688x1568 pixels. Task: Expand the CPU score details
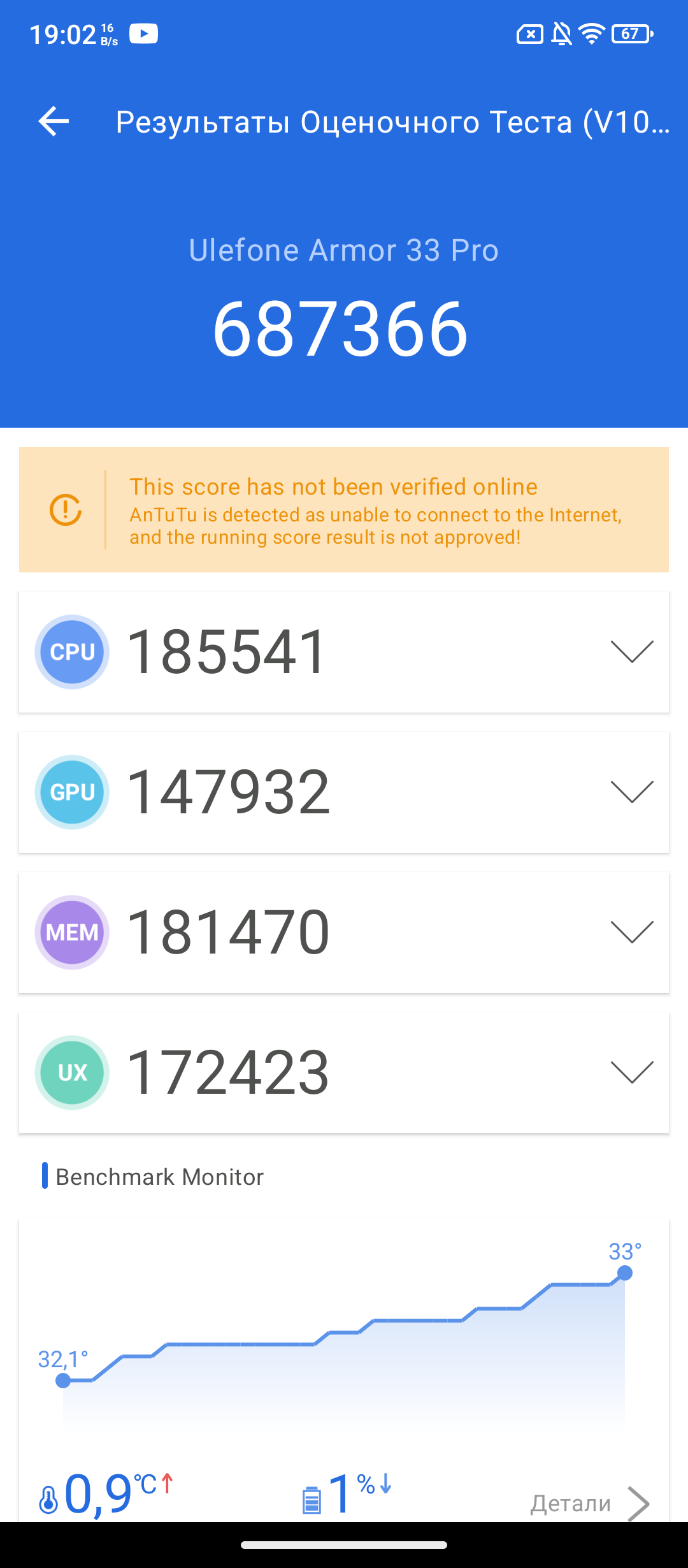click(631, 651)
